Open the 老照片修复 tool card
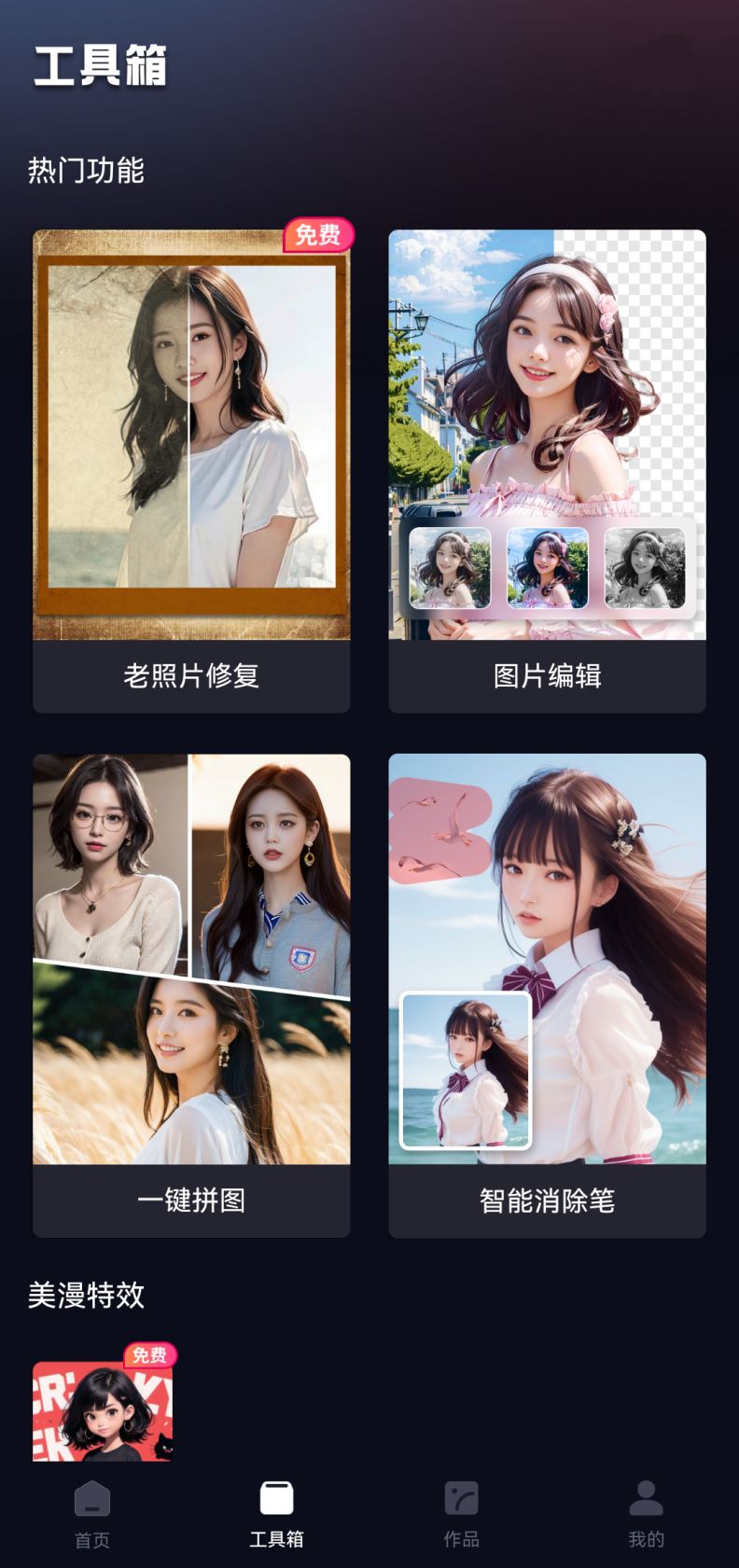The image size is (739, 1568). point(191,471)
